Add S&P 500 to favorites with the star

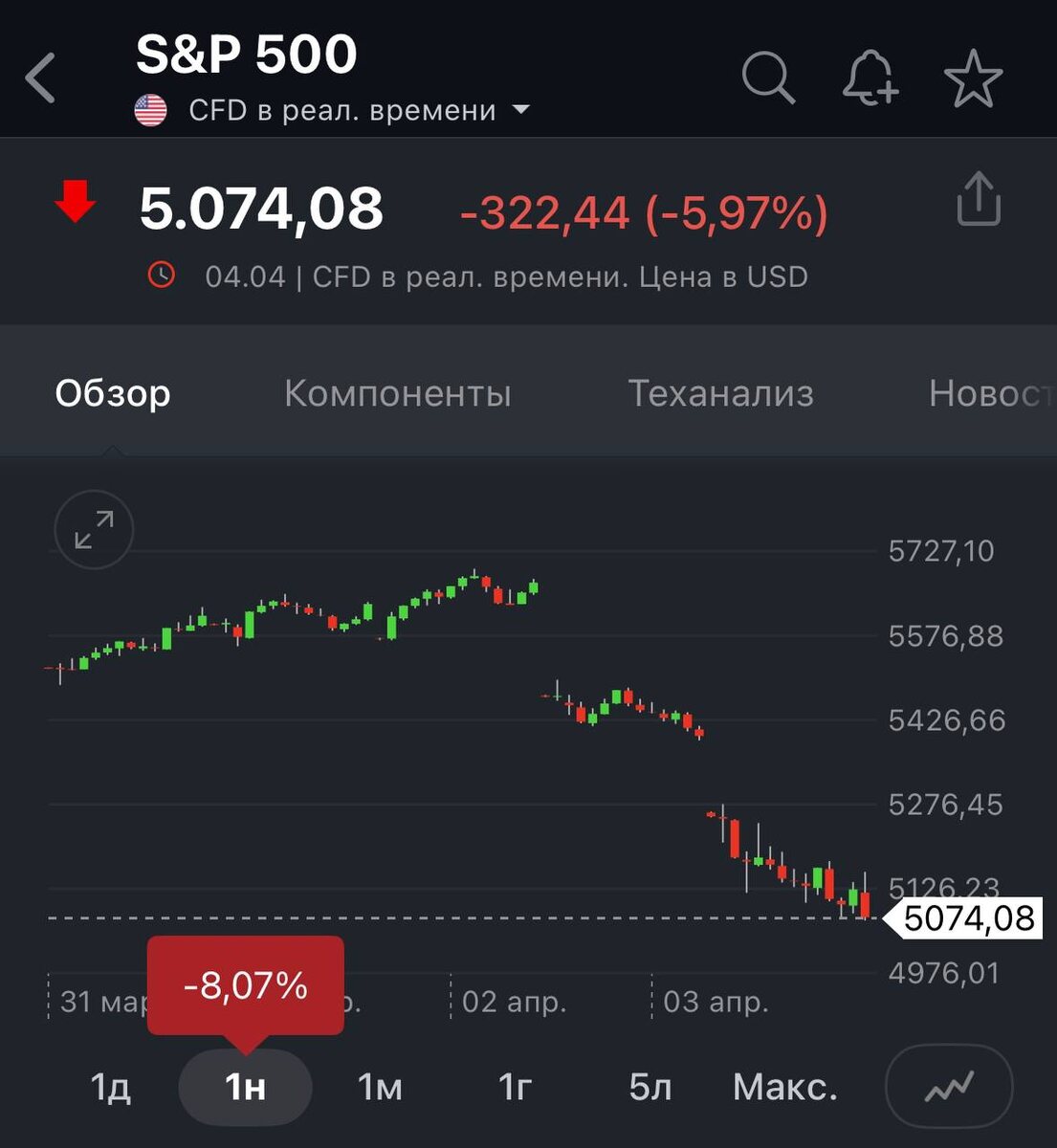(x=973, y=77)
